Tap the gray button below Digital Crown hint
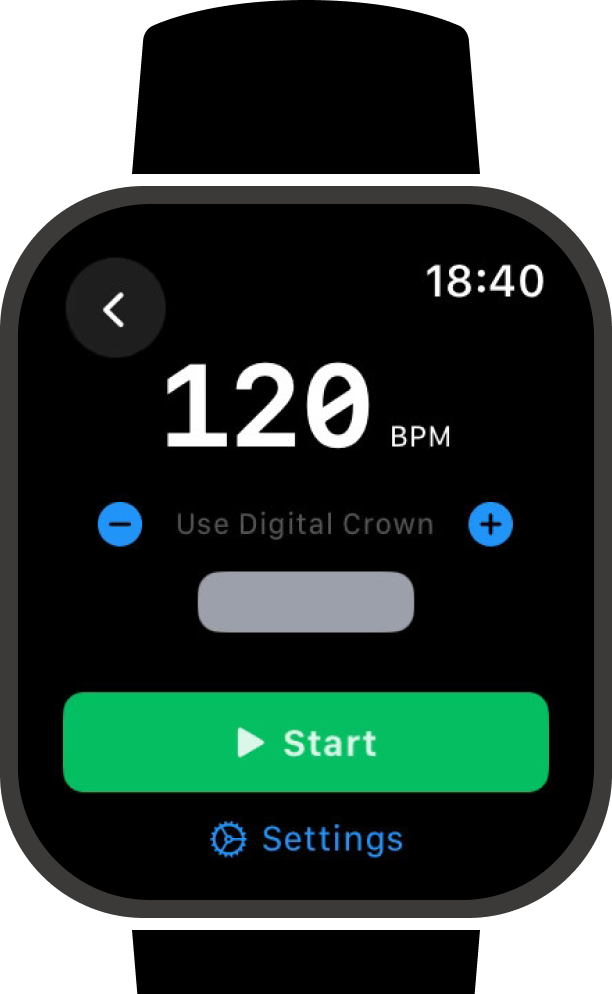The height and width of the screenshot is (994, 612). 306,602
